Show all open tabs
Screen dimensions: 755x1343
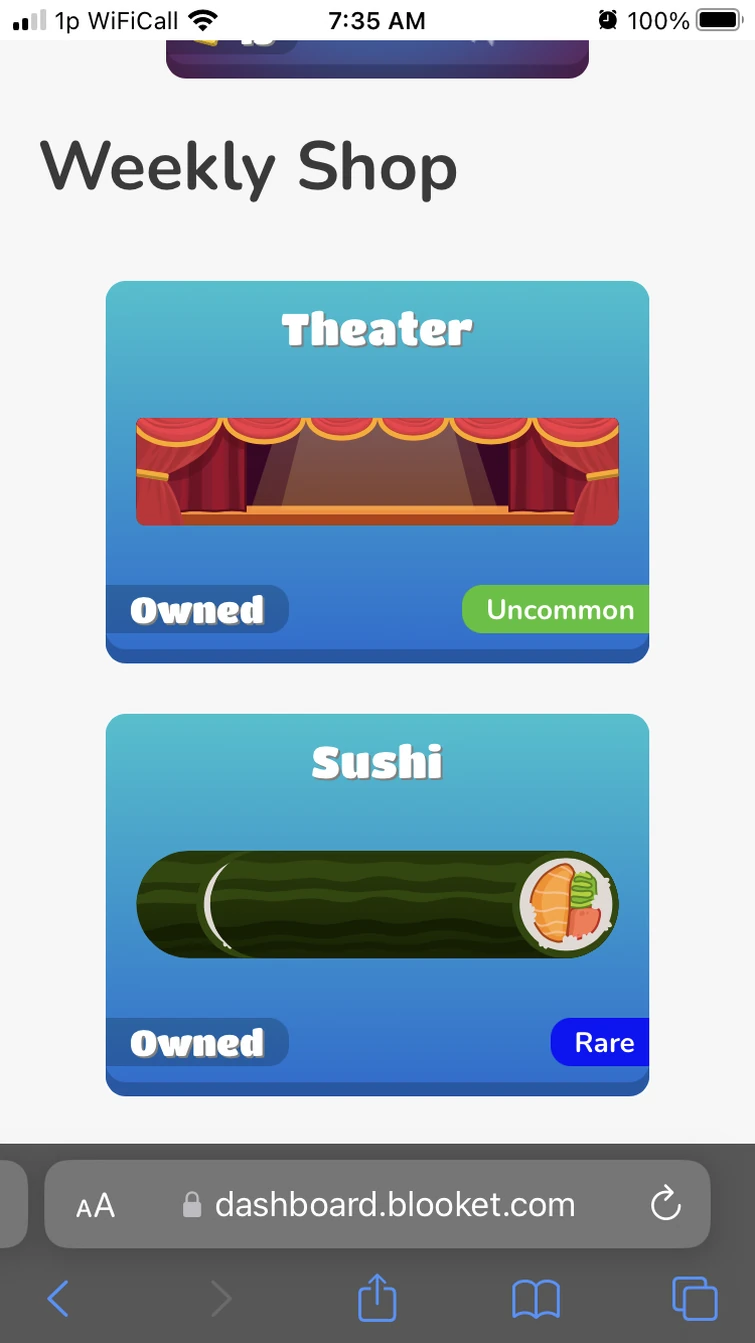pos(694,1299)
